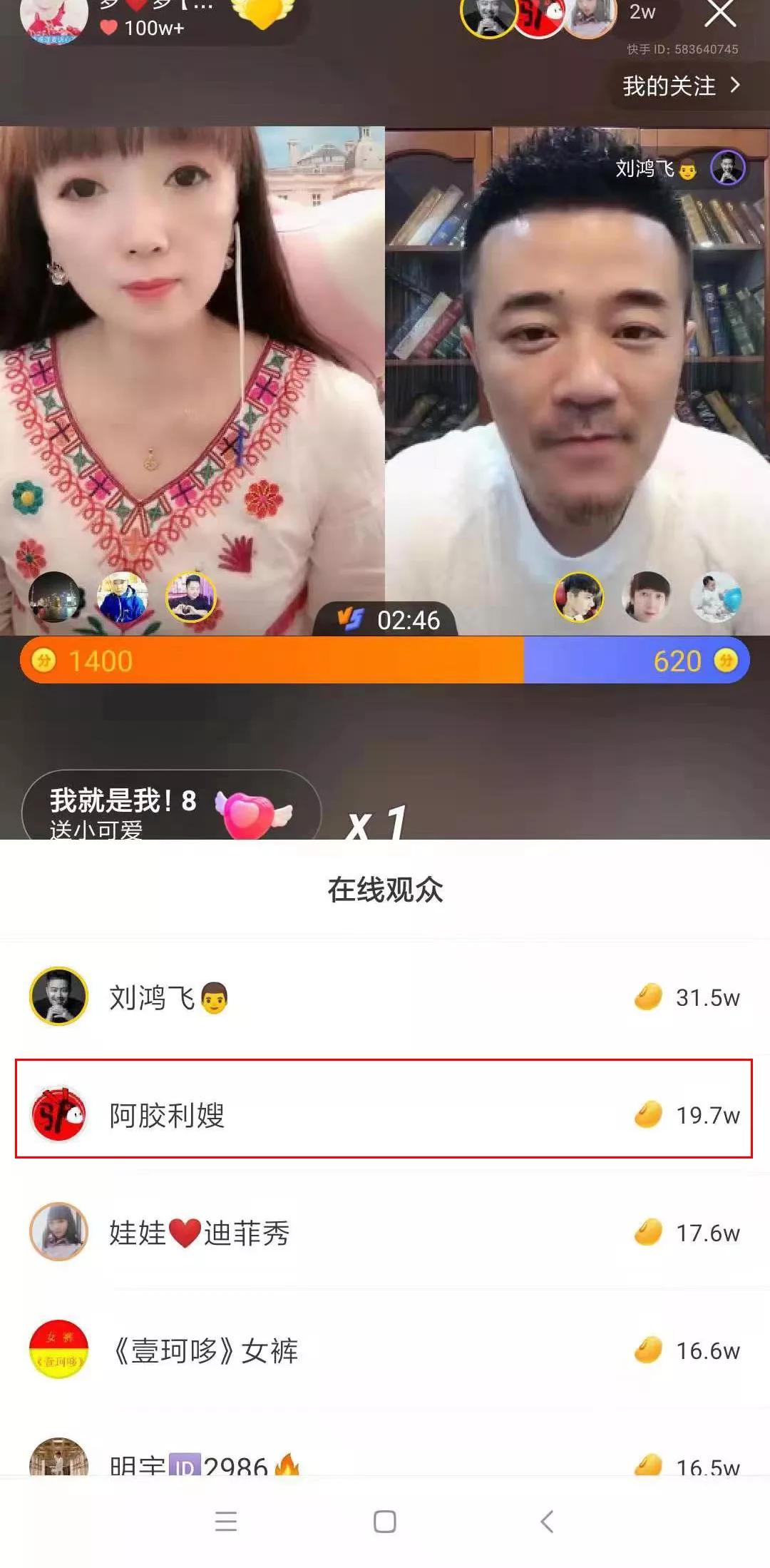The width and height of the screenshot is (770, 1568).
Task: Open the host's profile avatar
Action: tap(53, 18)
